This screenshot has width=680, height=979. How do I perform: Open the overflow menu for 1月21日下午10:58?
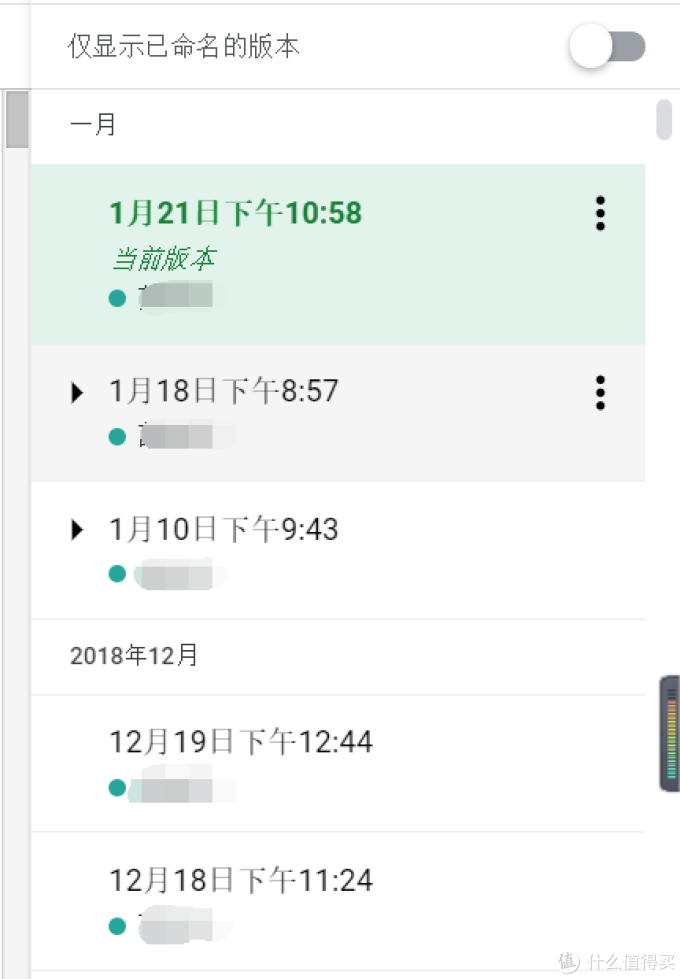[600, 213]
